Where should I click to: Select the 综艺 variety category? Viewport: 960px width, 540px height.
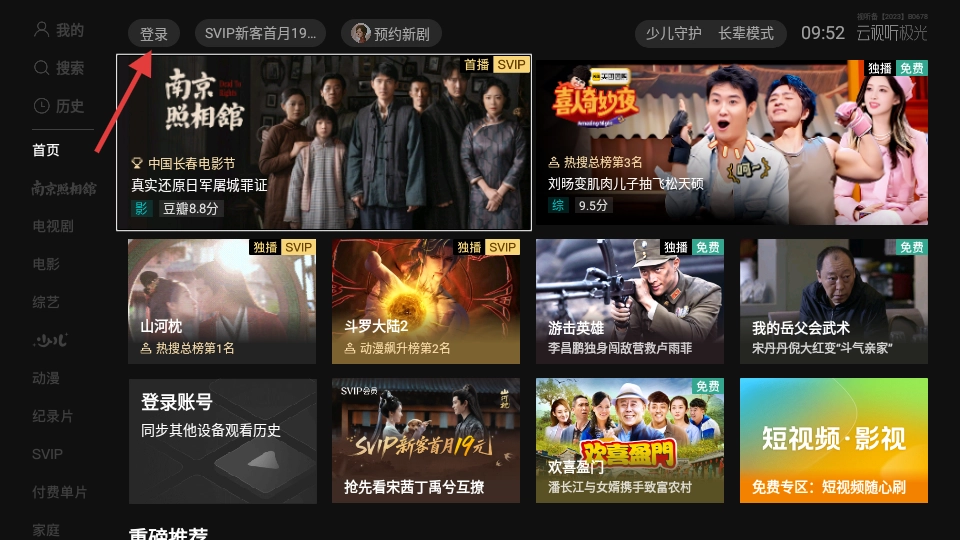pyautogui.click(x=46, y=302)
